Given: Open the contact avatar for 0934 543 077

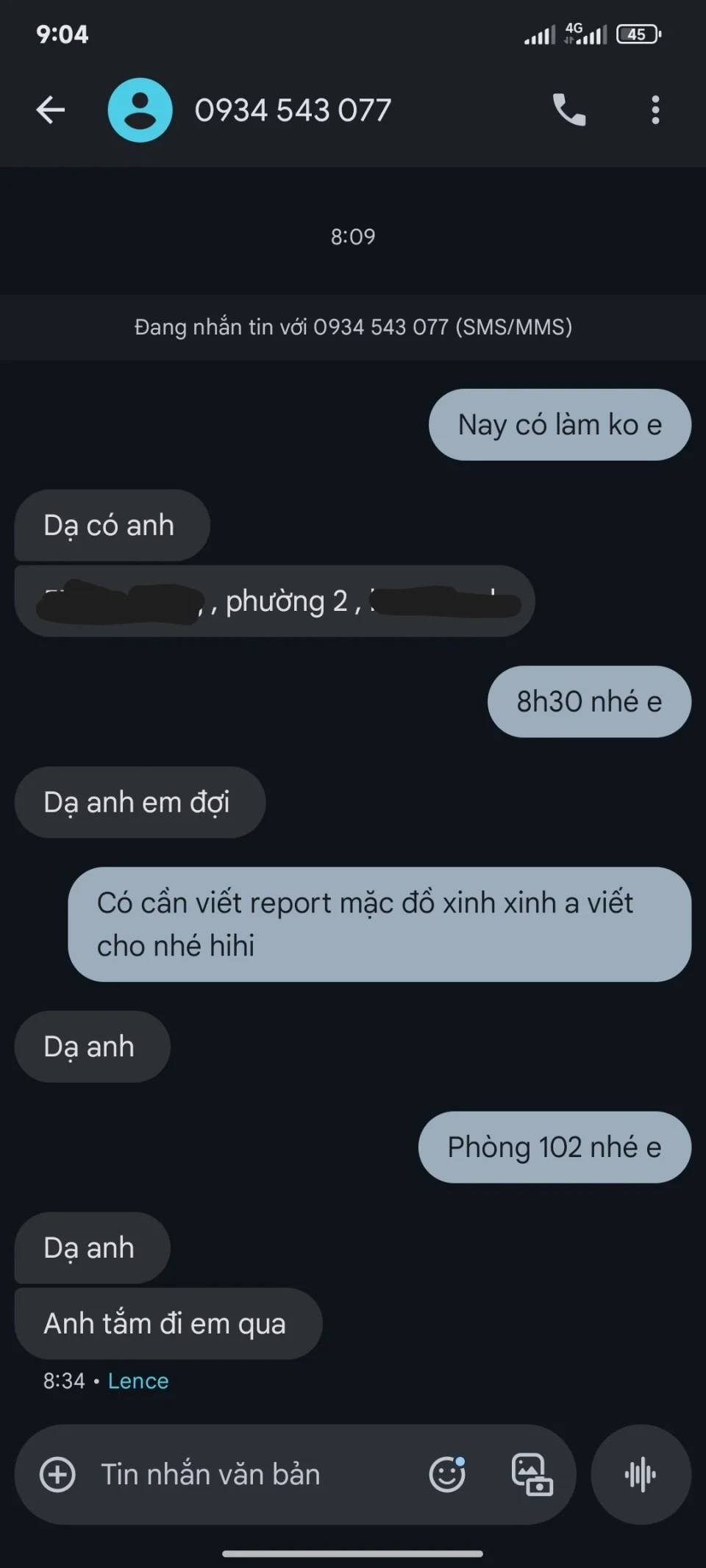Looking at the screenshot, I should click(x=140, y=110).
